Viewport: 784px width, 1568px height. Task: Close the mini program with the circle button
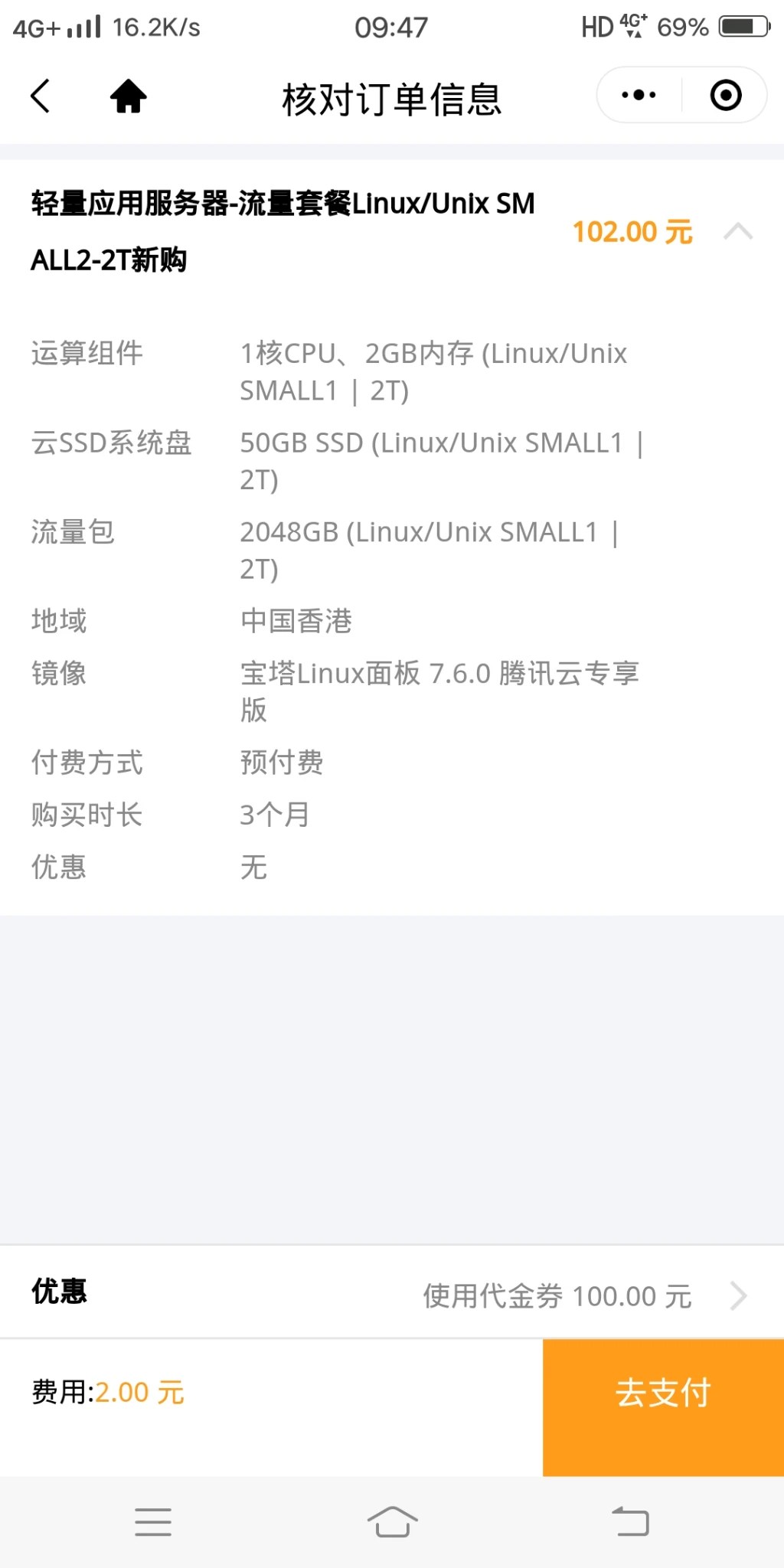click(725, 96)
